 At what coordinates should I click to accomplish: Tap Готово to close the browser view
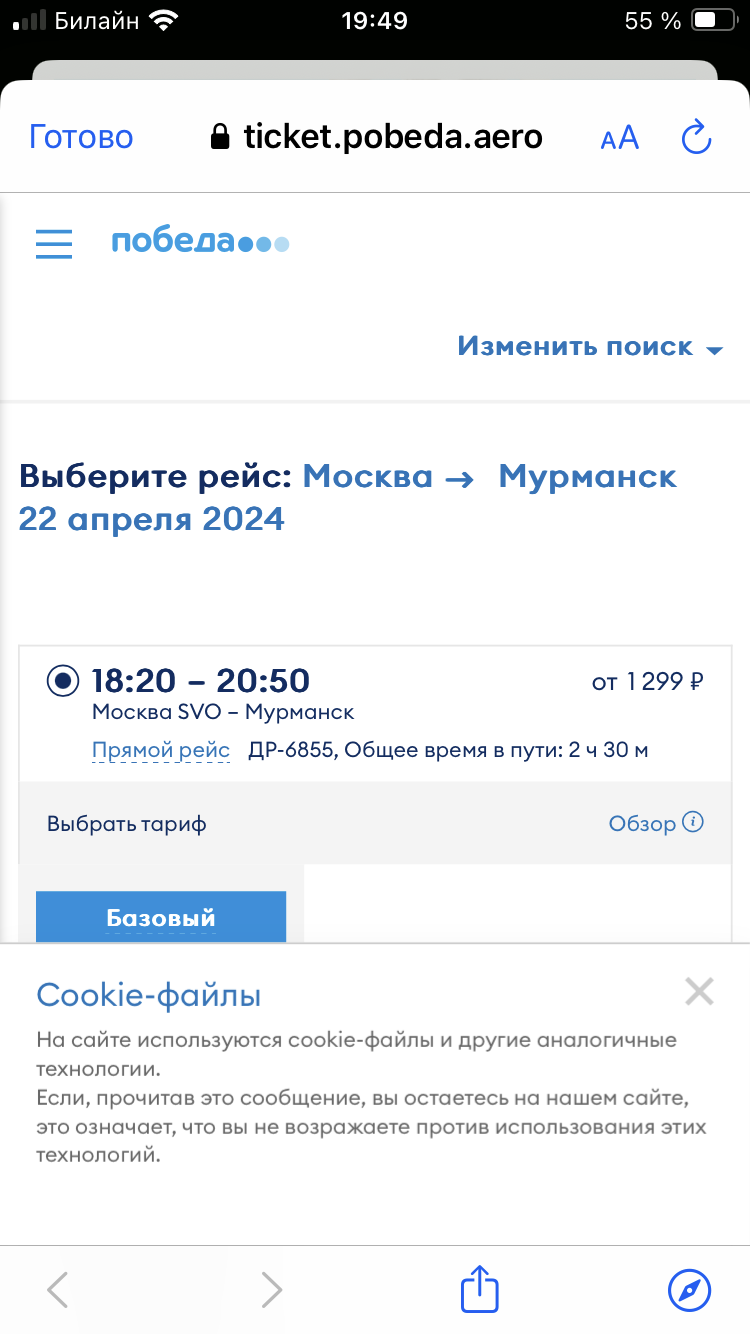tap(81, 137)
